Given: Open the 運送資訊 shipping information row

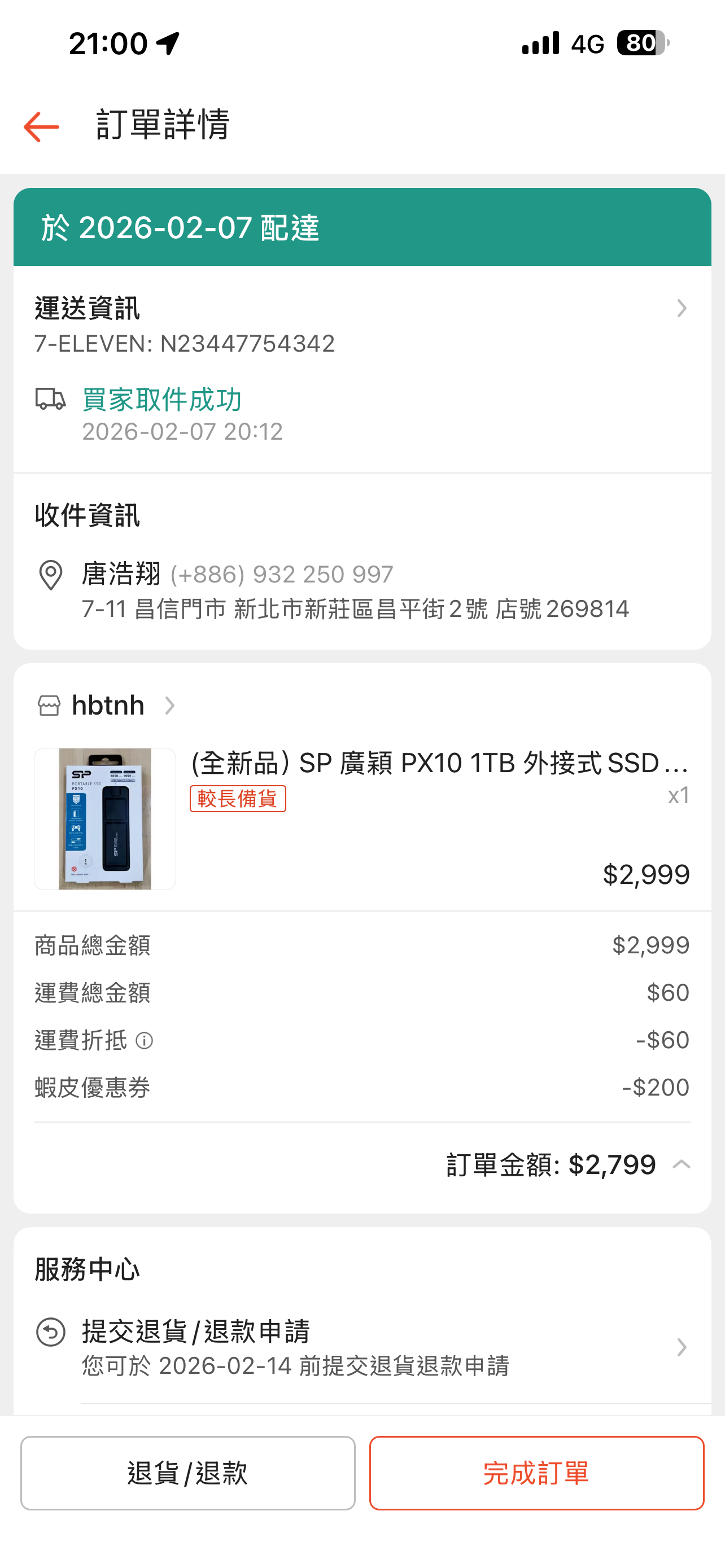Looking at the screenshot, I should [x=361, y=309].
